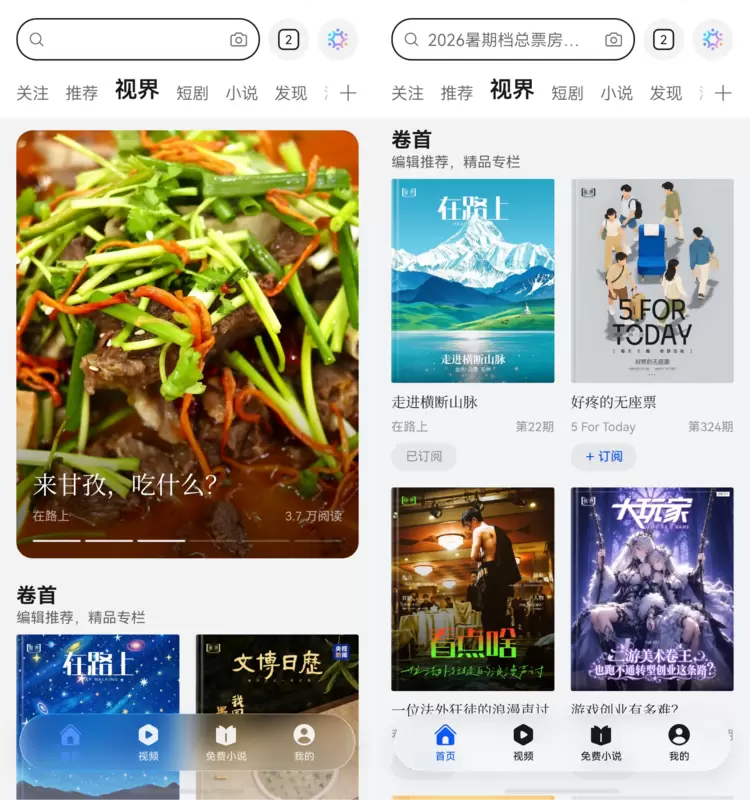Open the 大玩家 game cover card
750x800 pixels.
click(x=652, y=589)
